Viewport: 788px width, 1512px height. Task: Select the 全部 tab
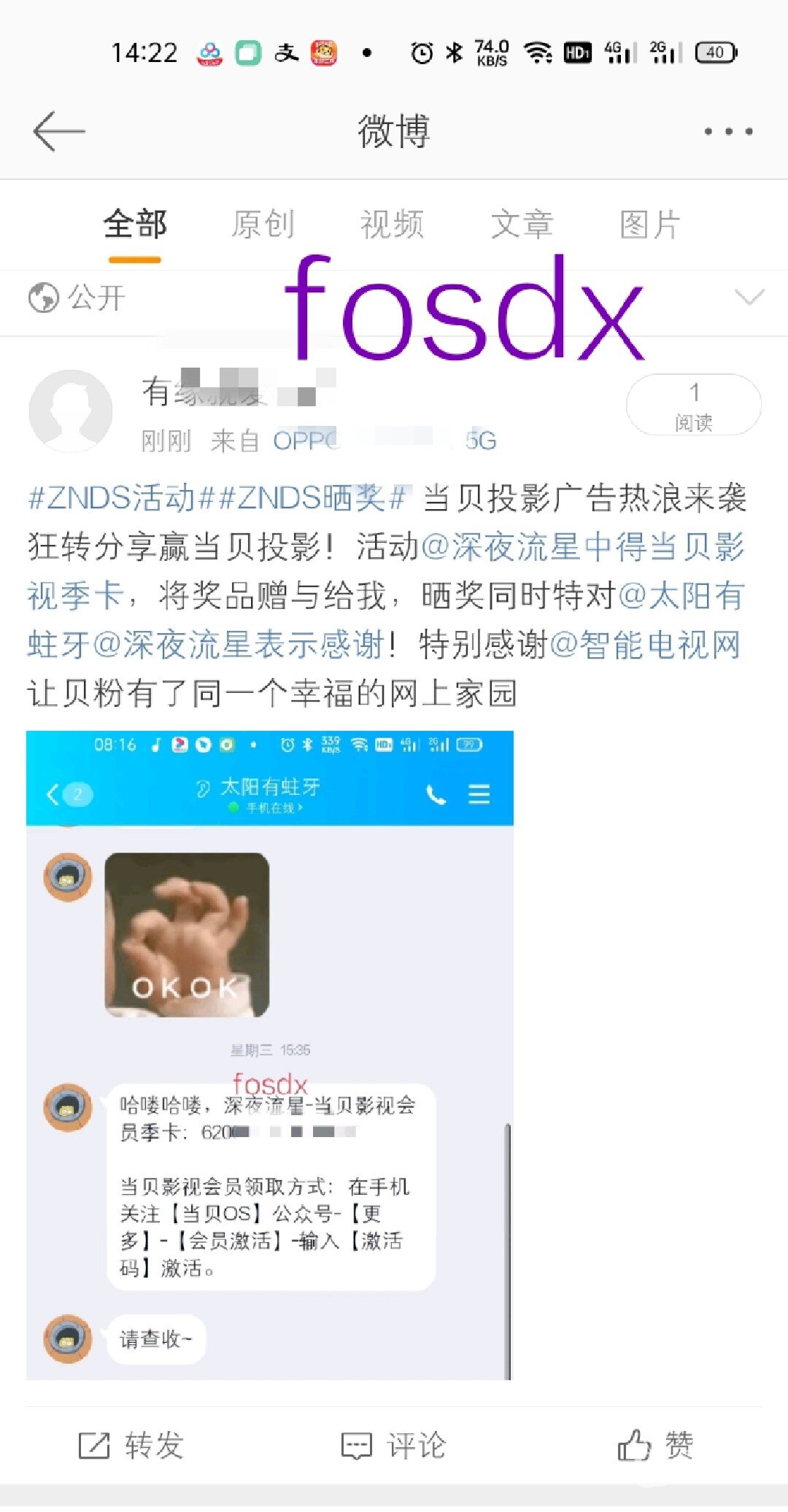[135, 224]
